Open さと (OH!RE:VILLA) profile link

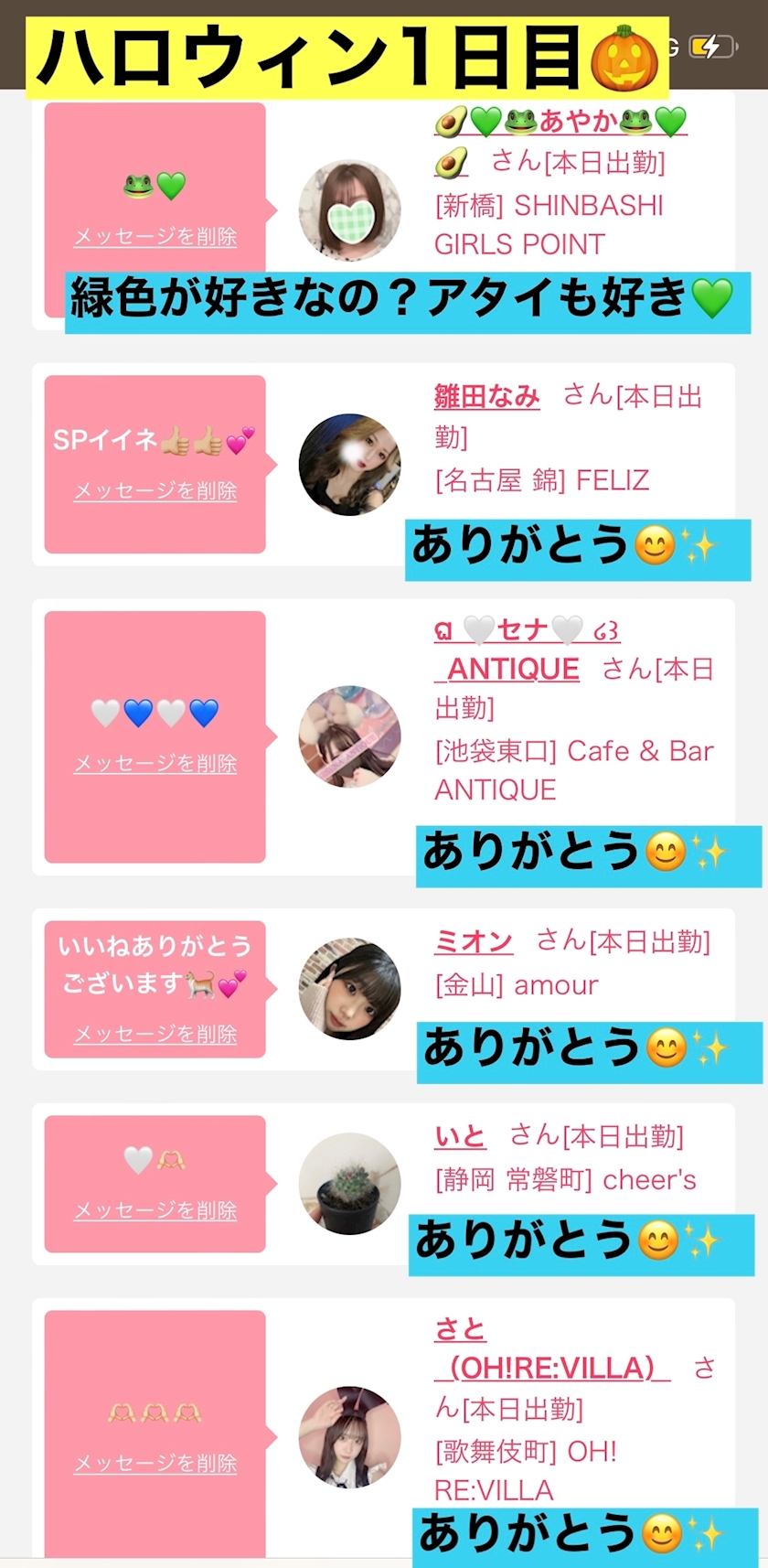[551, 1348]
